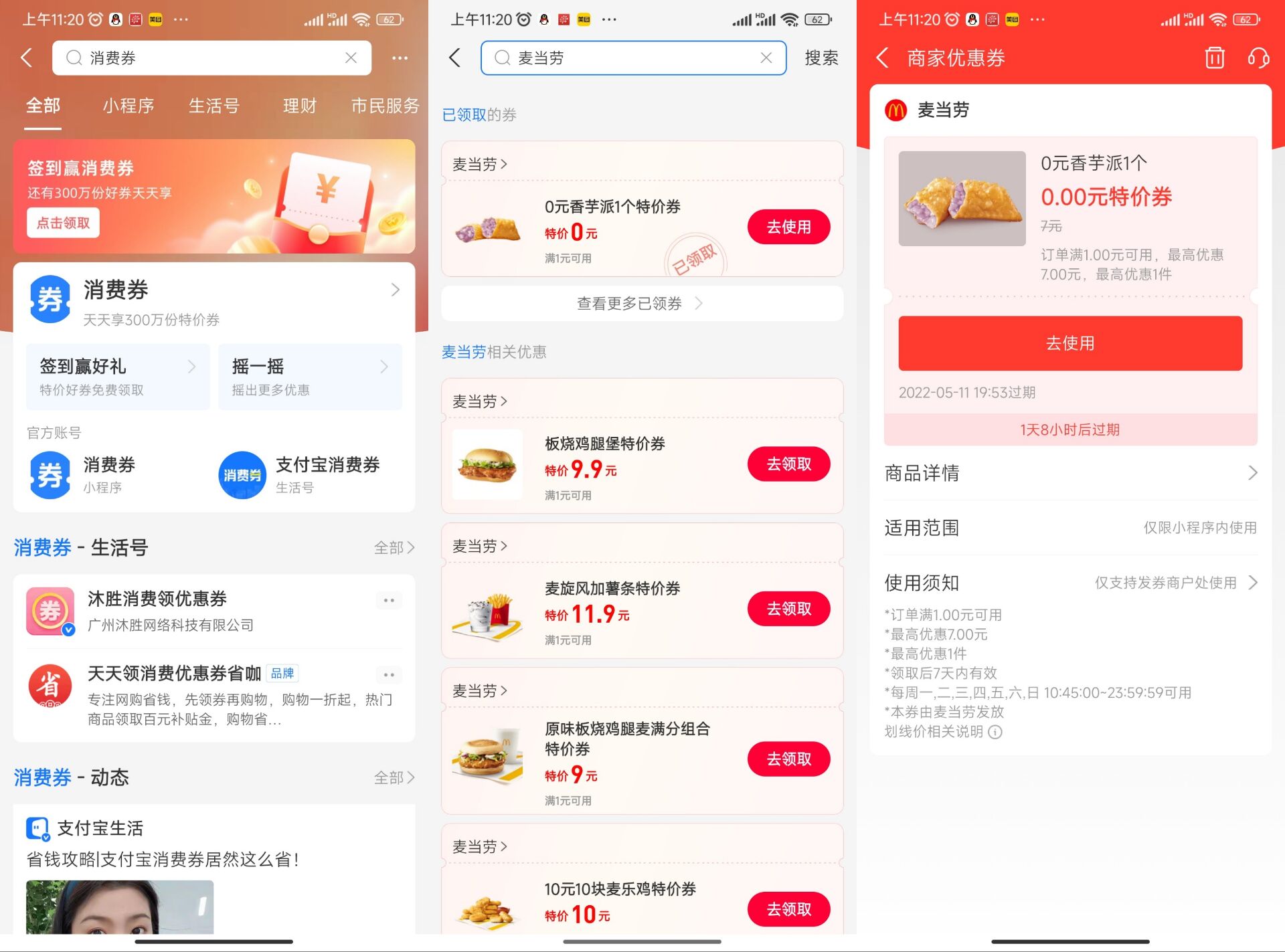The width and height of the screenshot is (1285, 952).
Task: Open 使用须知 details
Action: tap(1069, 583)
